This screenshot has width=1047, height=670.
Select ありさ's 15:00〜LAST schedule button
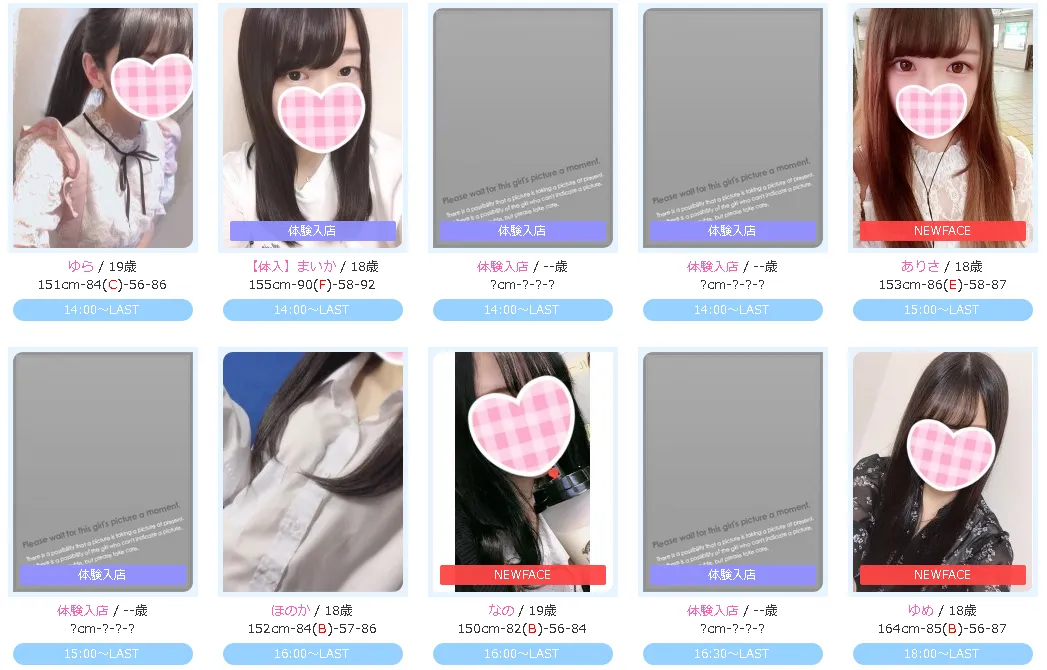942,310
